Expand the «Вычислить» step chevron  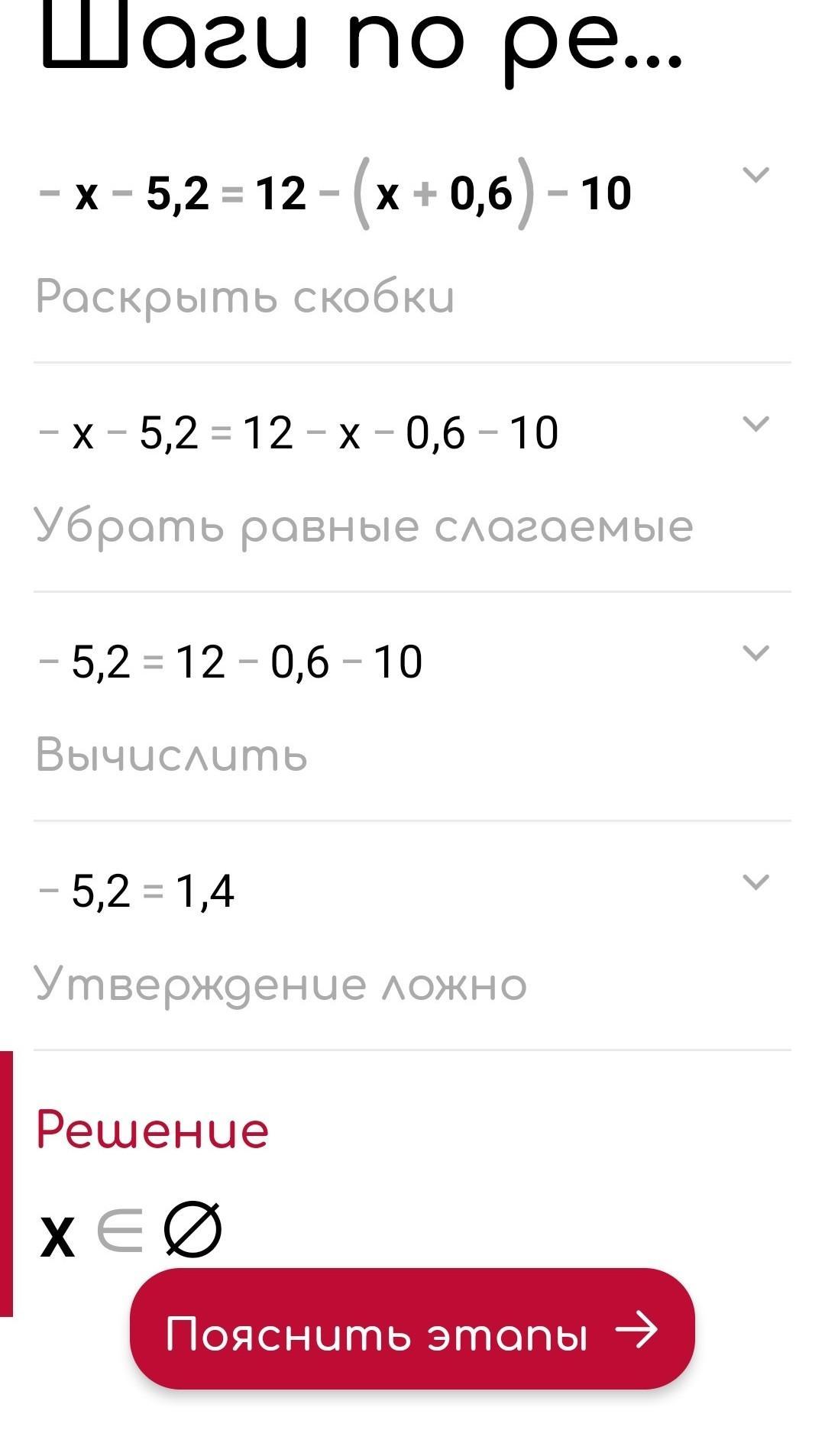click(x=755, y=652)
